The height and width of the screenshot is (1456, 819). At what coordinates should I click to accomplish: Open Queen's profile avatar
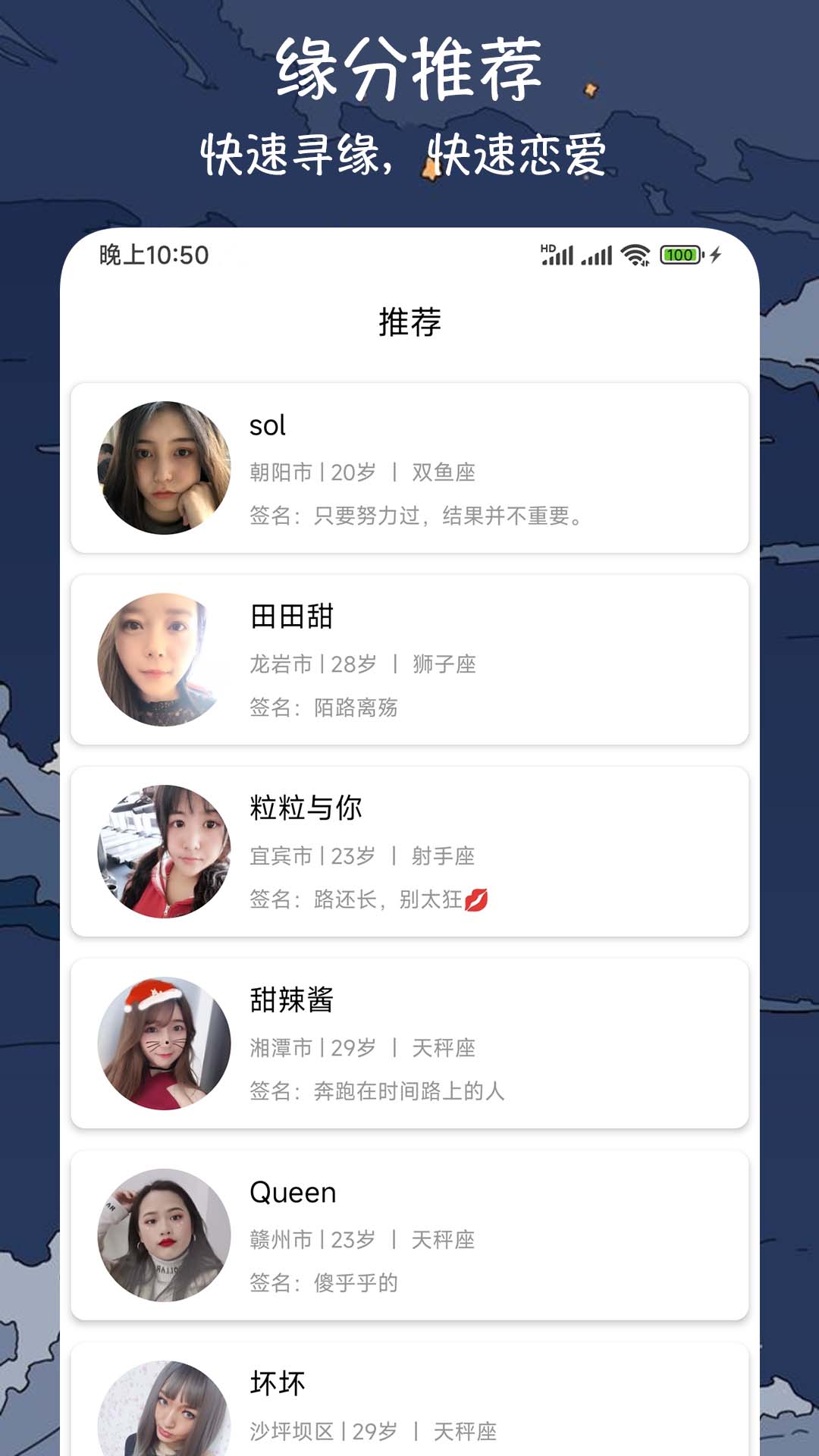(x=164, y=1233)
